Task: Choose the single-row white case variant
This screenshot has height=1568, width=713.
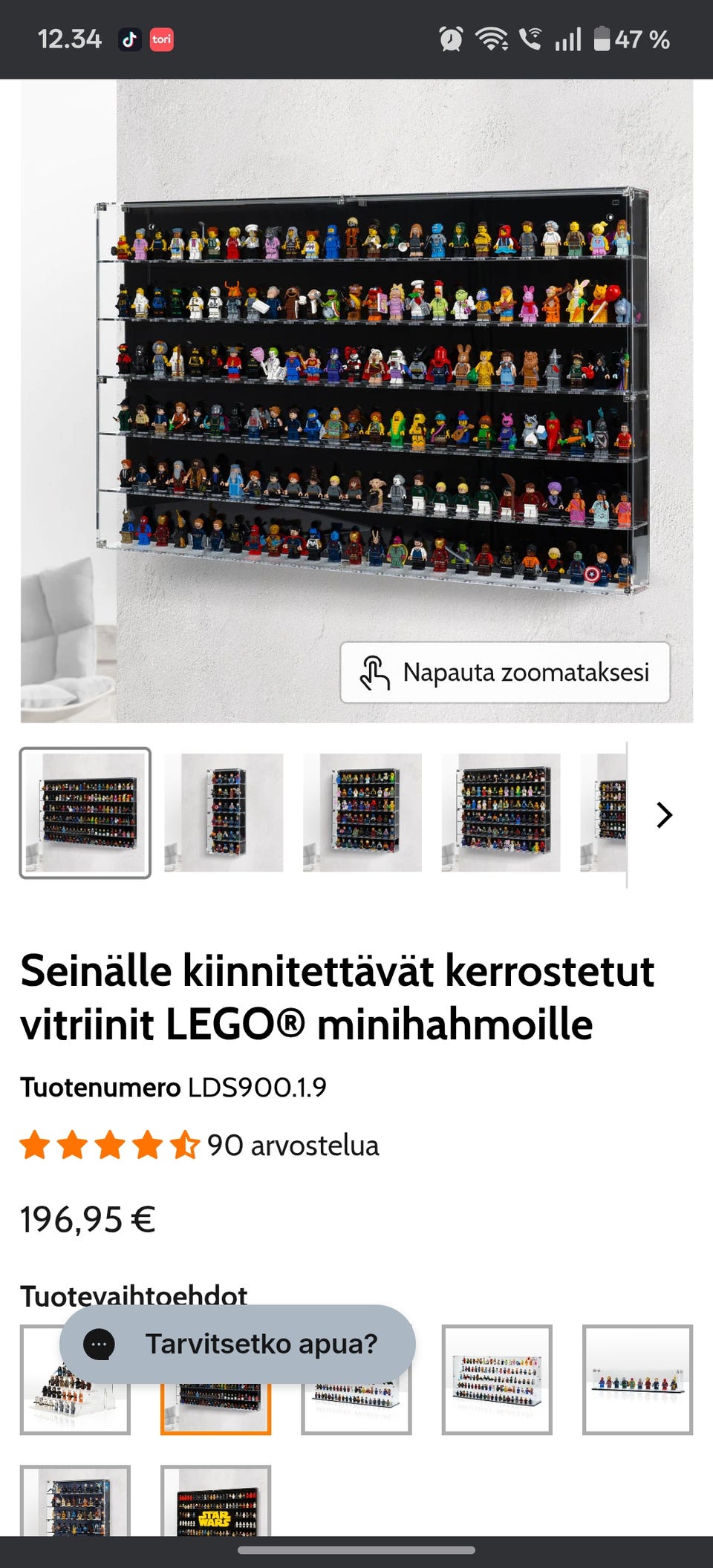Action: [x=637, y=1379]
